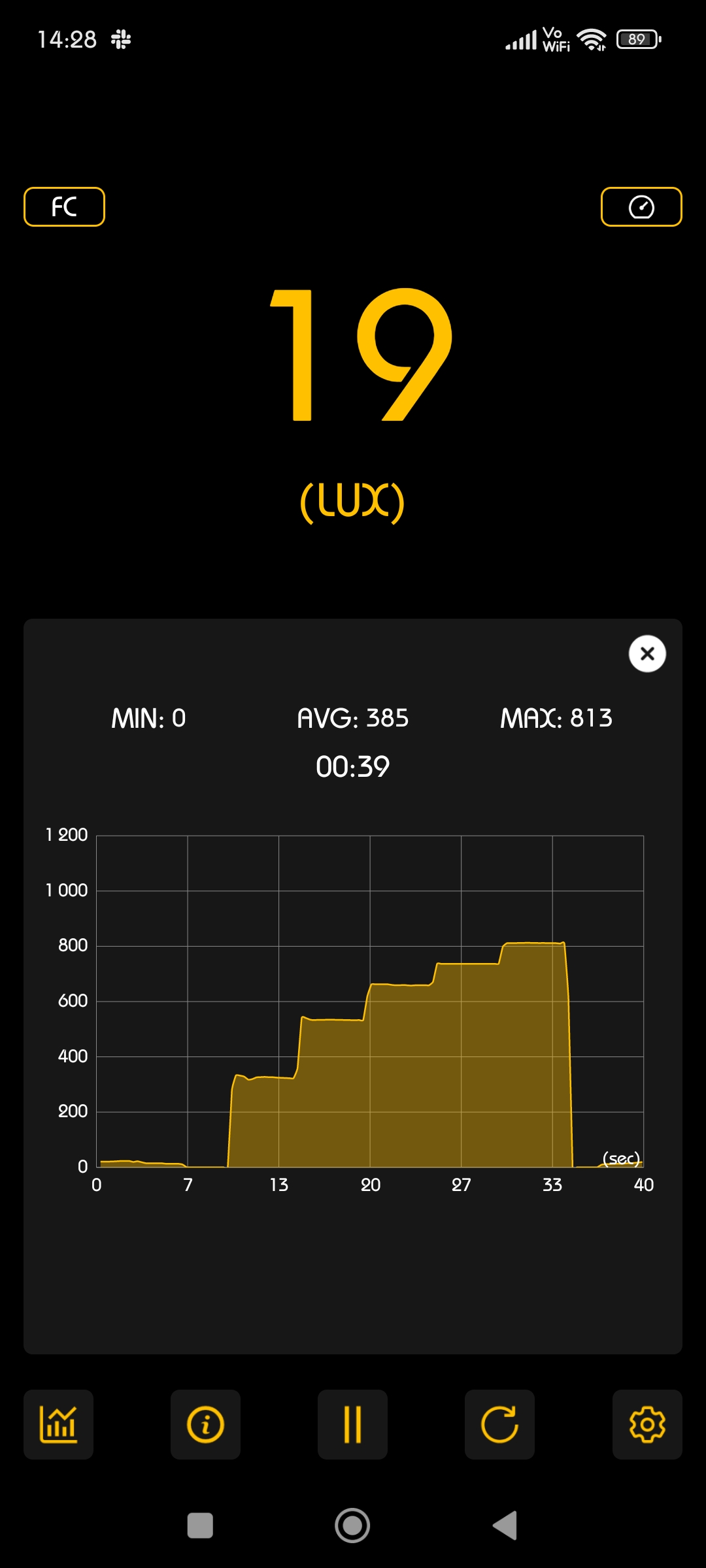Open the info icon
The height and width of the screenshot is (1568, 706).
[x=205, y=1424]
